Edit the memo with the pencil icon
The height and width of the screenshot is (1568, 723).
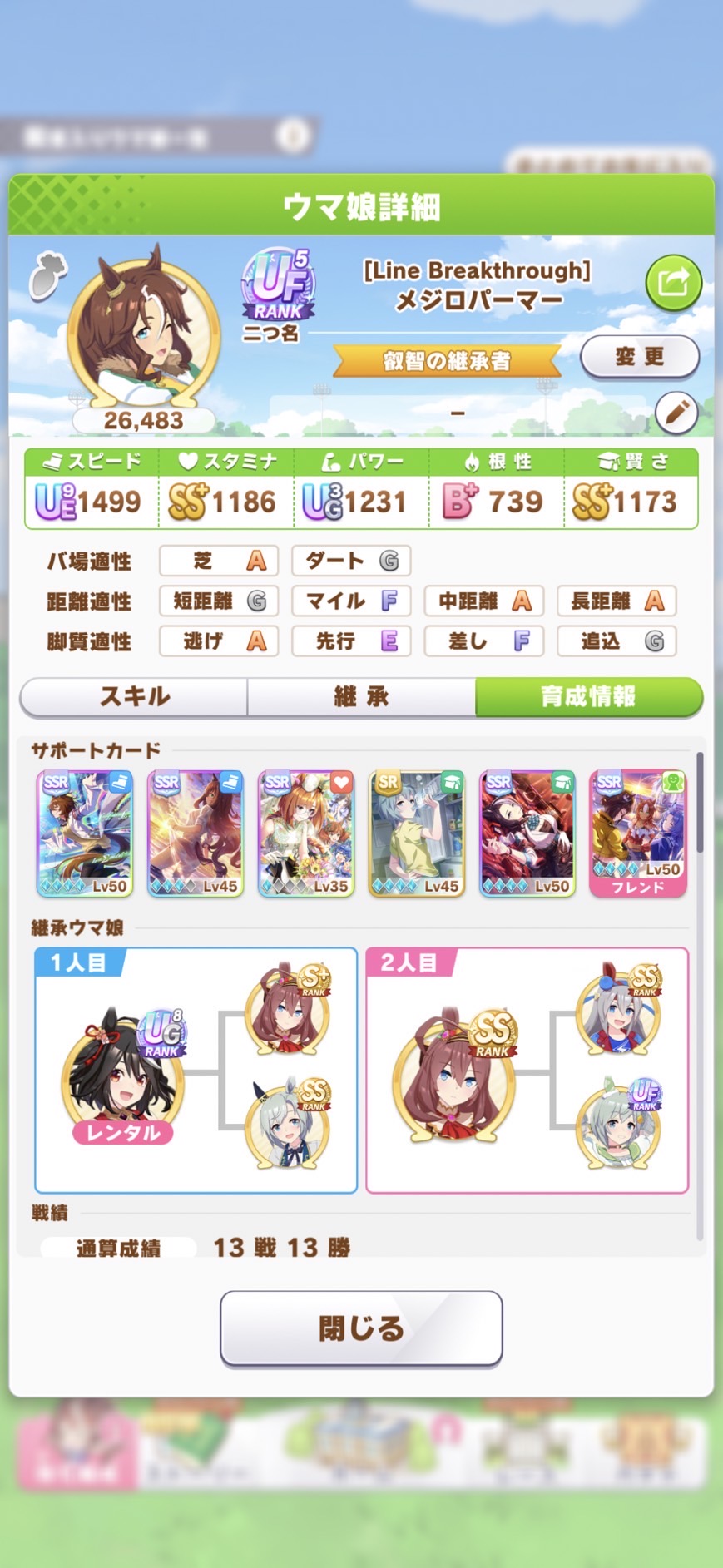[676, 412]
